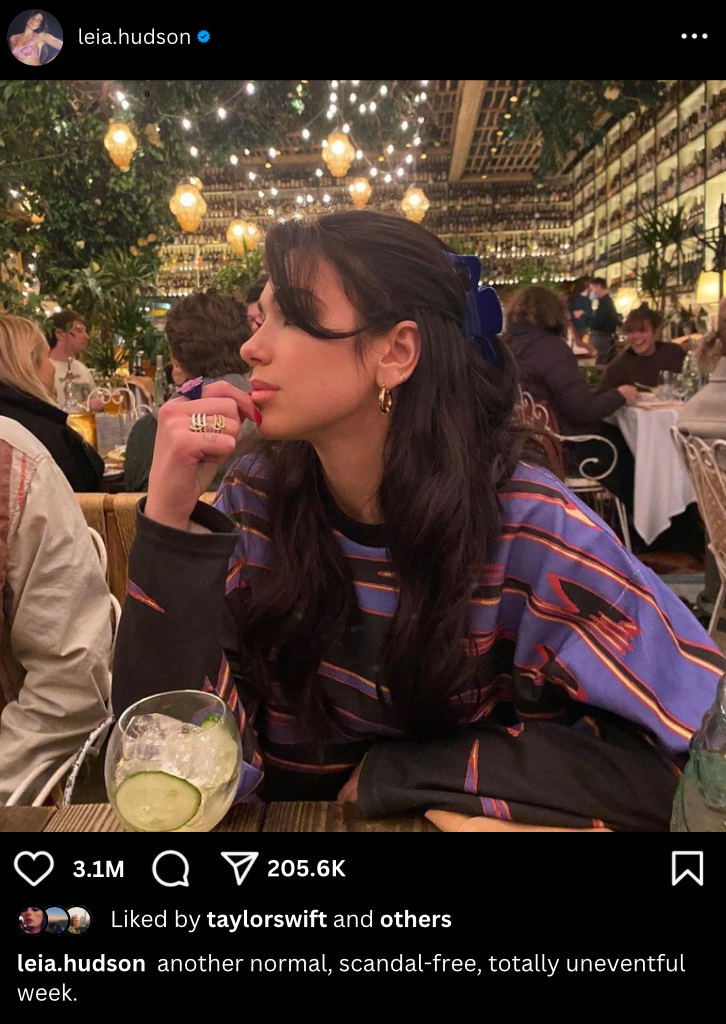Share the post via paper plane icon
Image resolution: width=726 pixels, height=1024 pixels.
240,868
